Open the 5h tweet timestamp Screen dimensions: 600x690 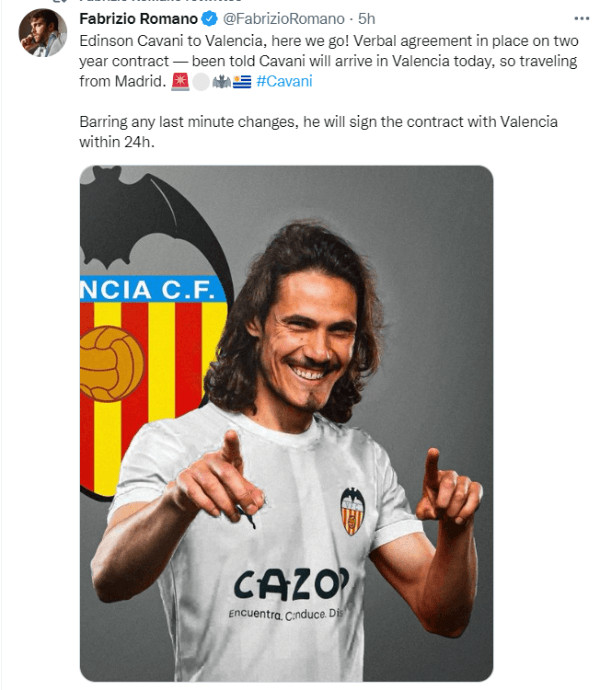tap(367, 19)
